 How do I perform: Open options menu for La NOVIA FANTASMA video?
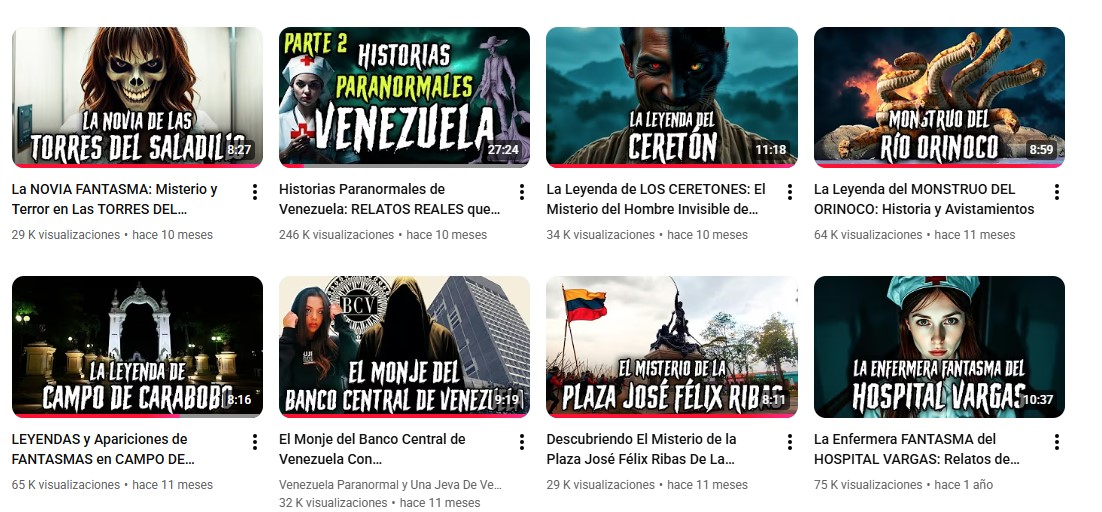pyautogui.click(x=254, y=192)
